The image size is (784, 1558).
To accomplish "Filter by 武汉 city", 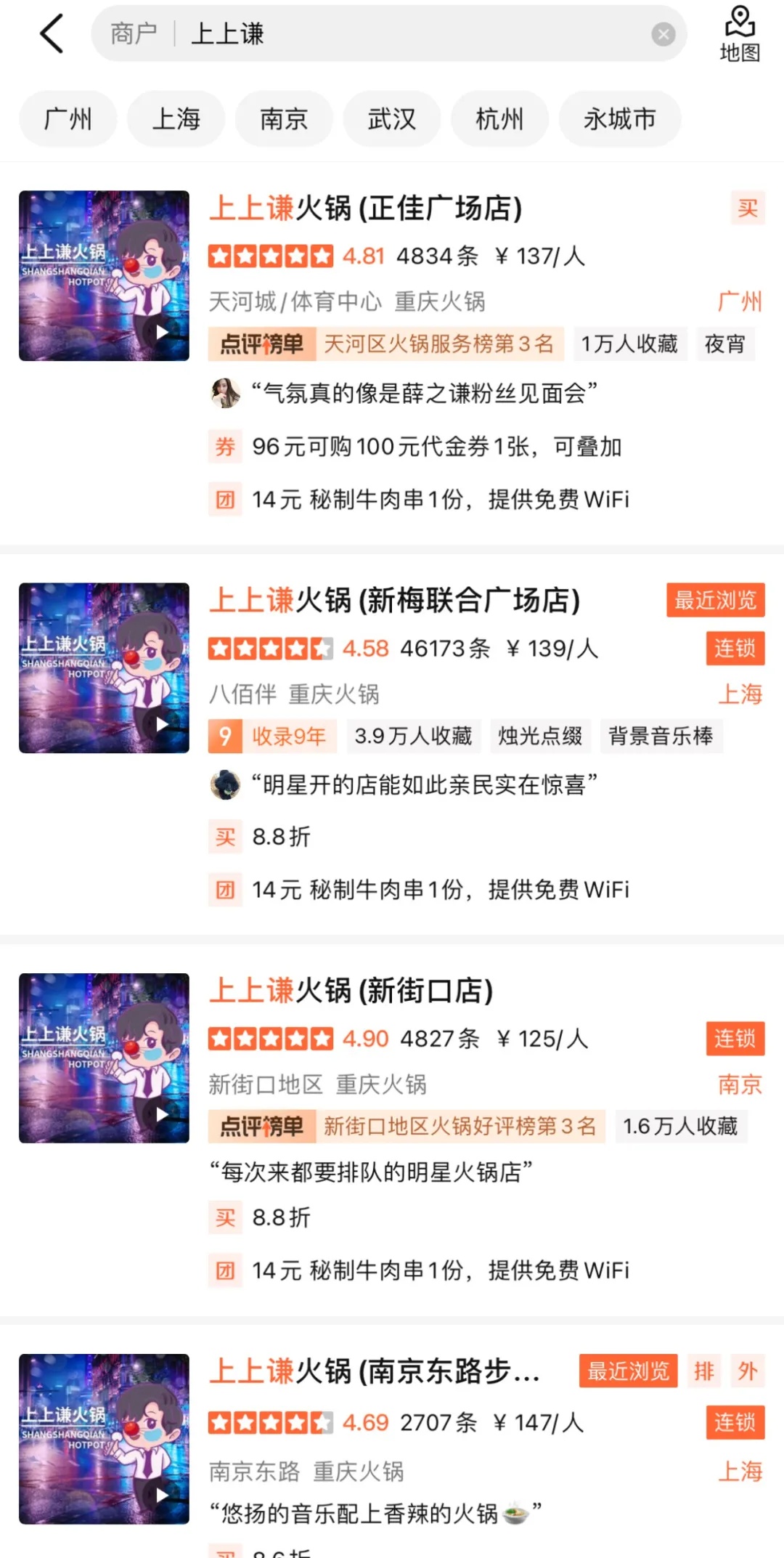I will click(391, 119).
